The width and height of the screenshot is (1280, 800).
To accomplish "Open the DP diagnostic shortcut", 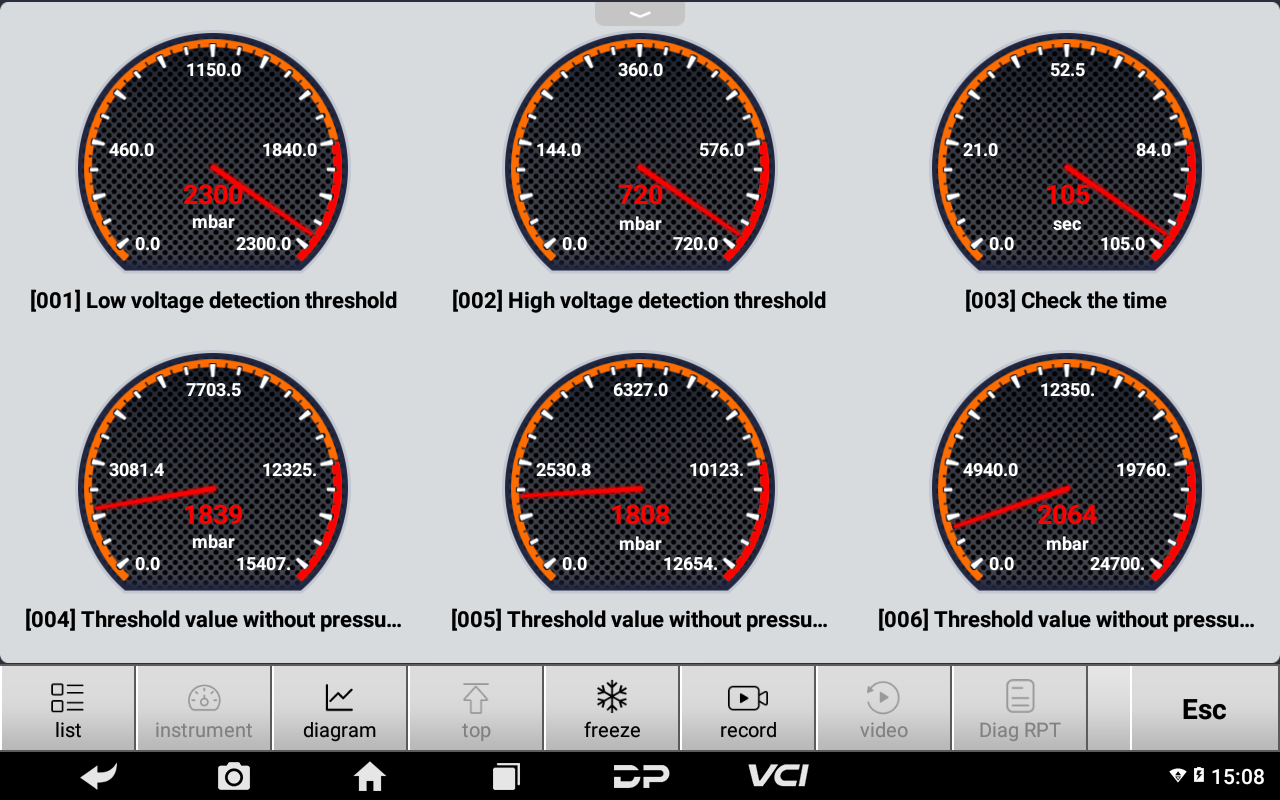I will tap(641, 776).
